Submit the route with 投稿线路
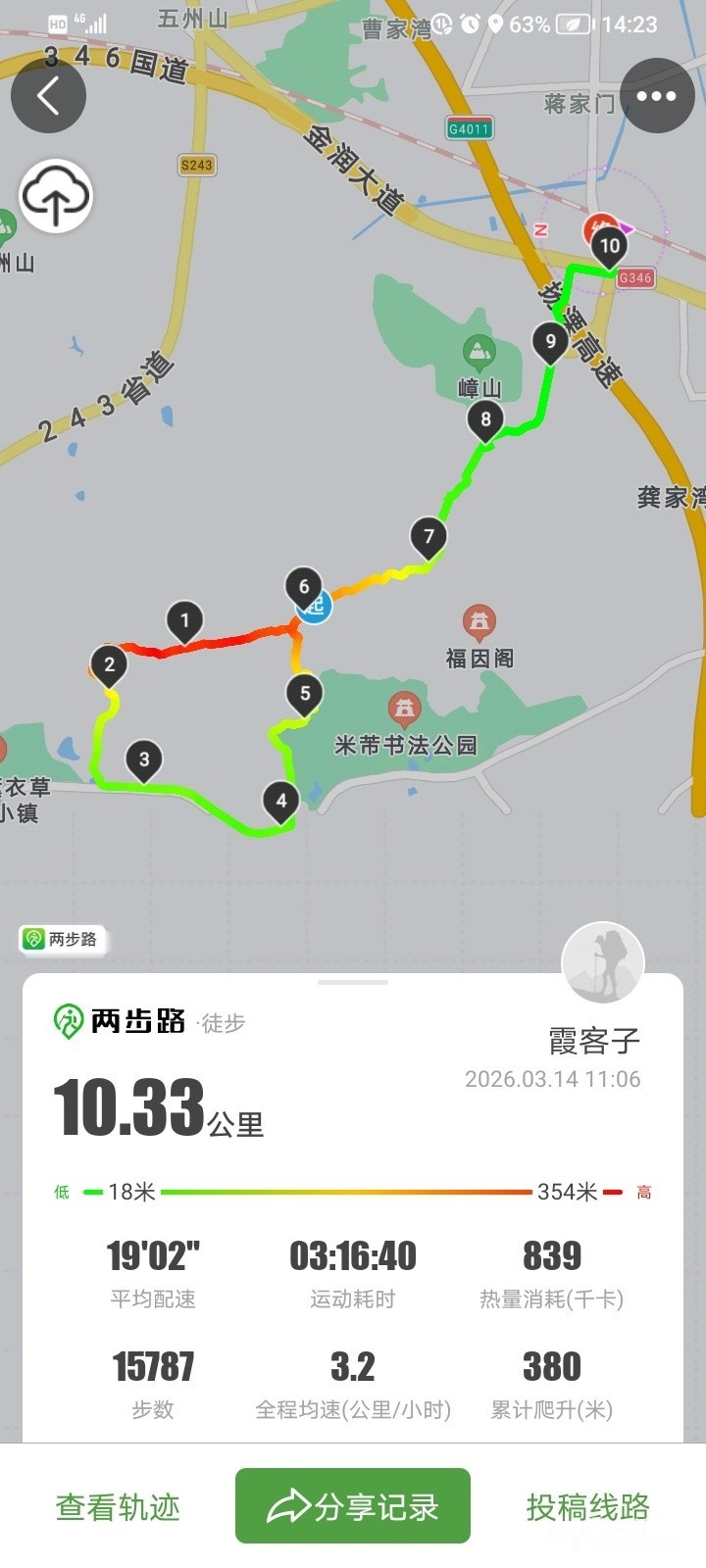This screenshot has height=1568, width=706. tap(587, 1506)
